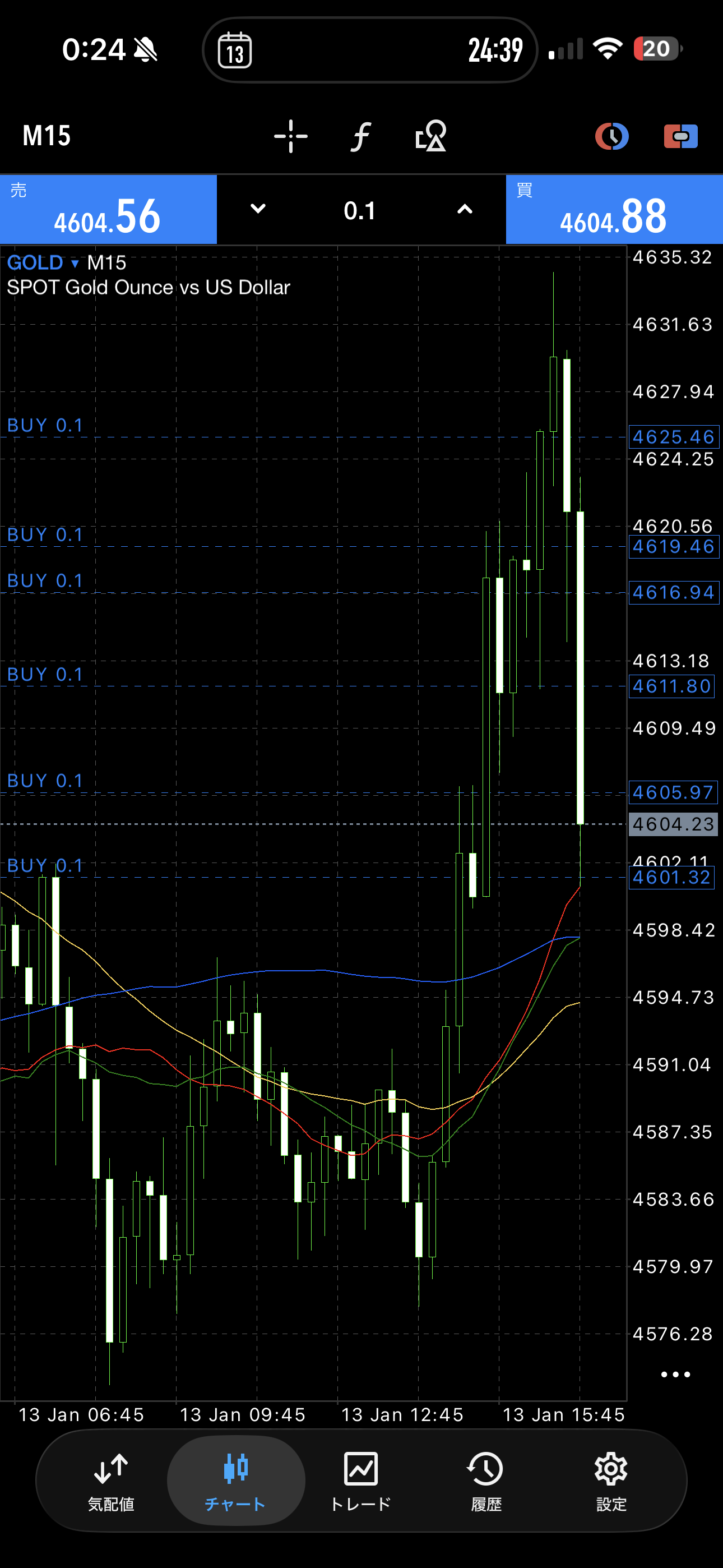Viewport: 723px width, 1568px height.
Task: Open the chart's three-dot menu
Action: click(675, 1375)
